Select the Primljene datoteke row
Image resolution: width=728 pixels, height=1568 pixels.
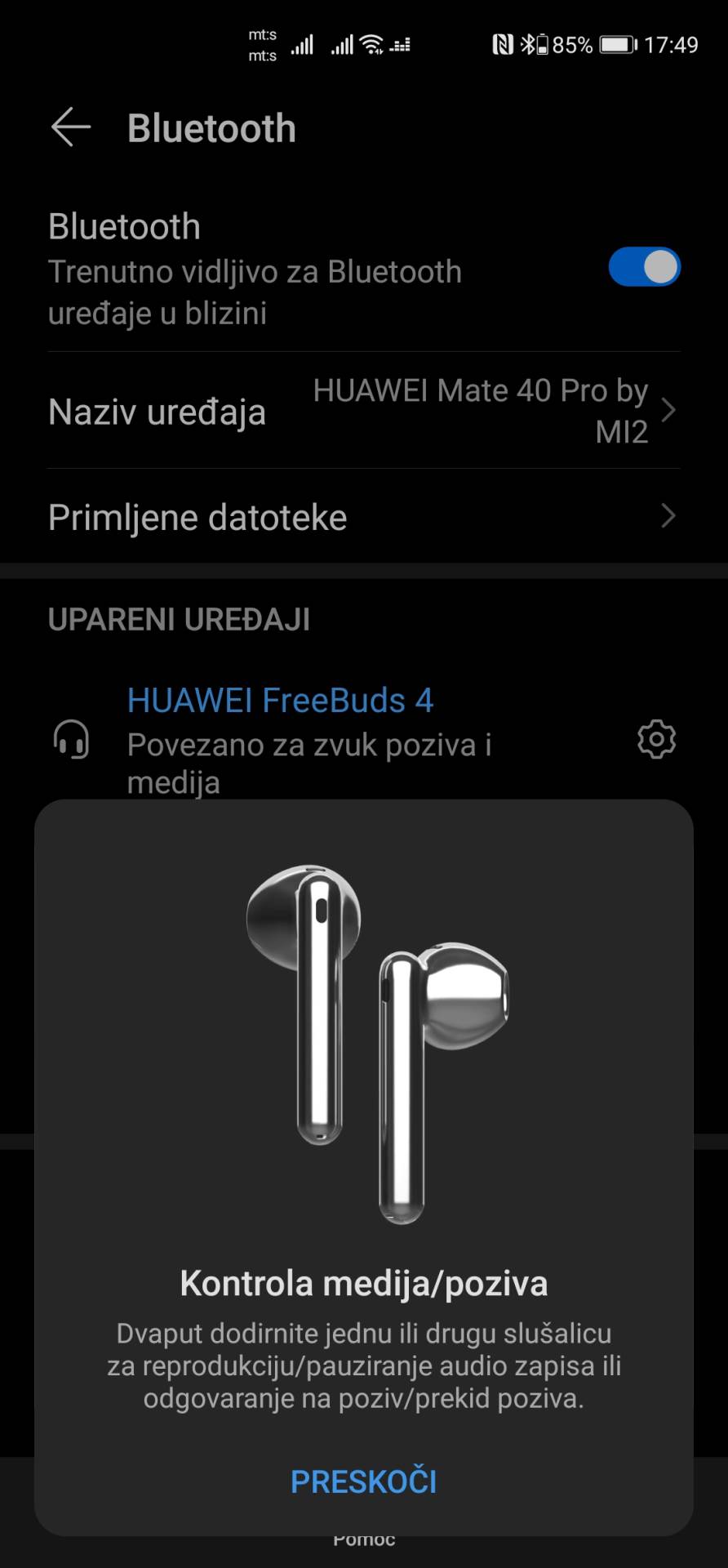(x=198, y=516)
